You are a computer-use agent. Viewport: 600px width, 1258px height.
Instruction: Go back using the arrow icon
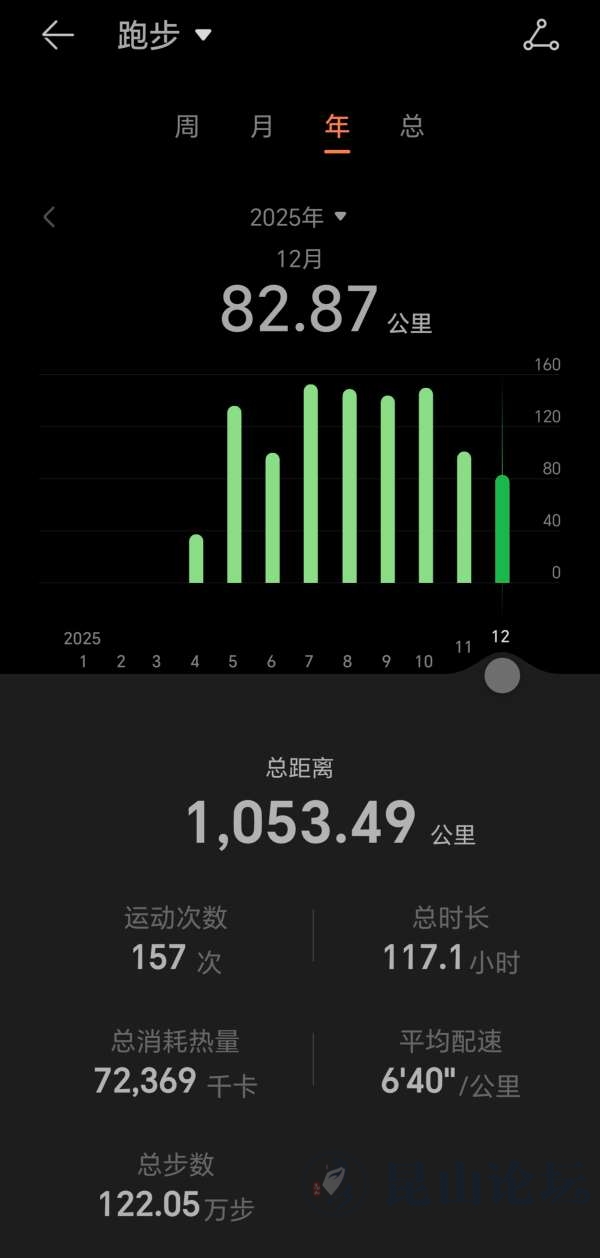(57, 36)
